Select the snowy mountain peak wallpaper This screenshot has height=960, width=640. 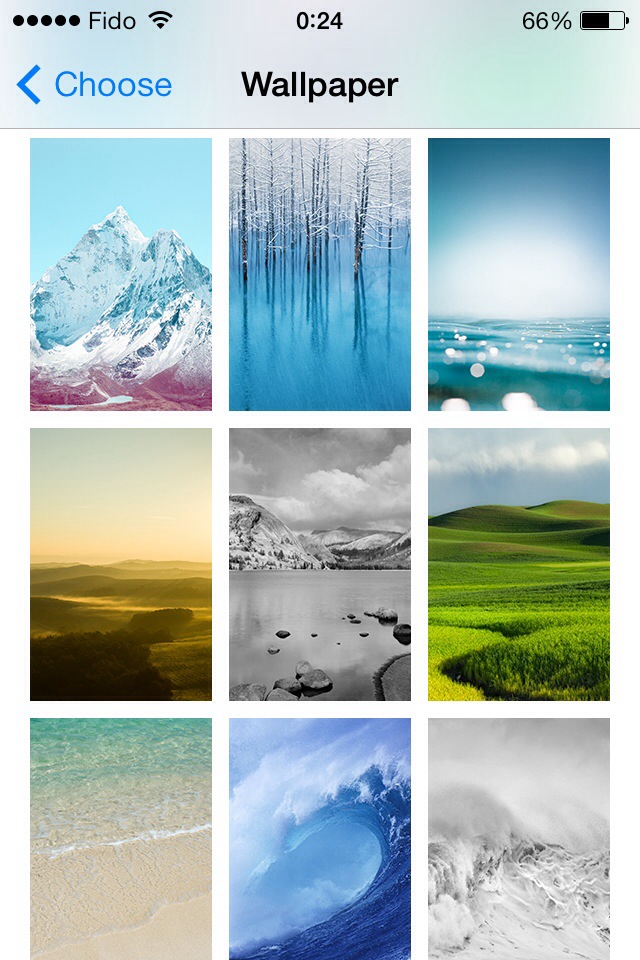click(x=121, y=274)
